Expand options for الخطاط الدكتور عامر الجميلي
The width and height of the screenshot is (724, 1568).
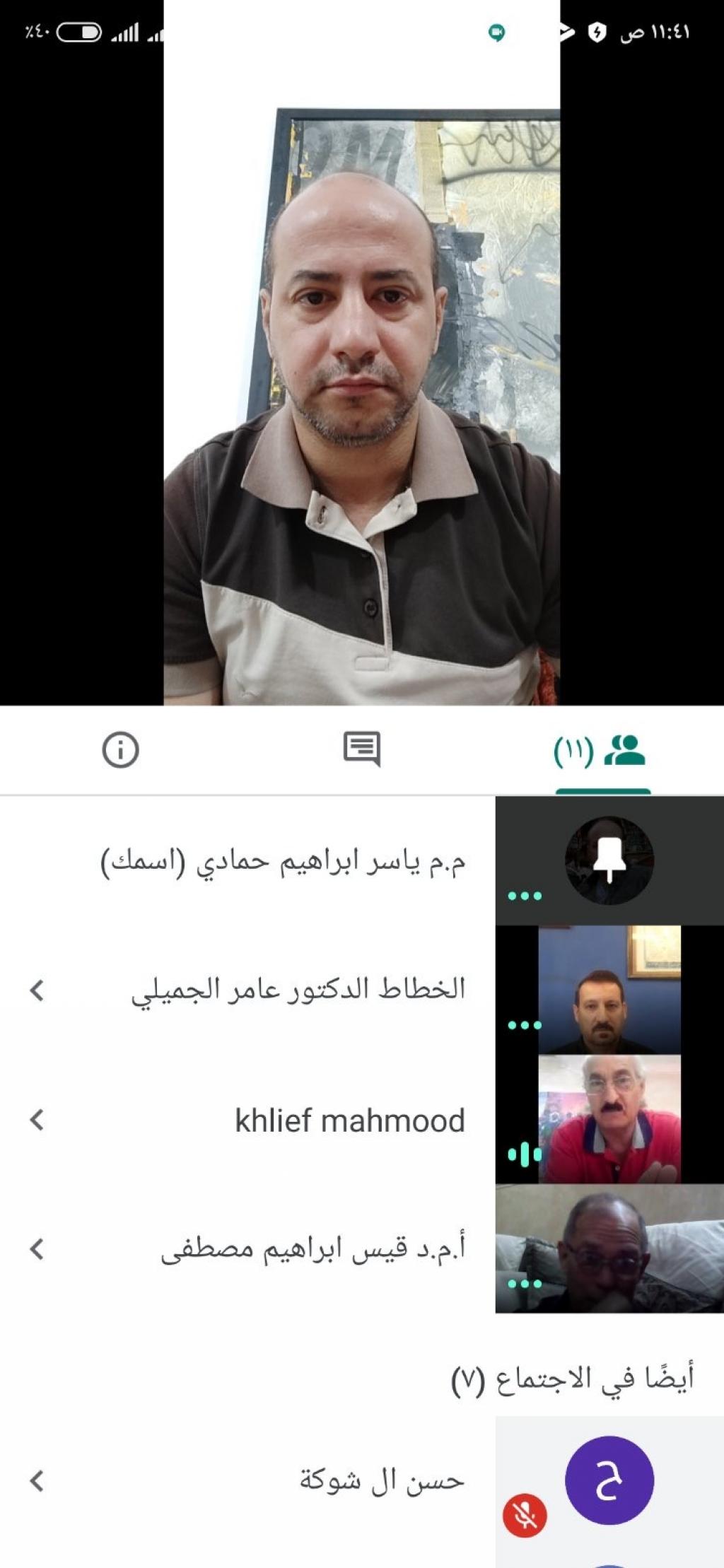coord(37,990)
